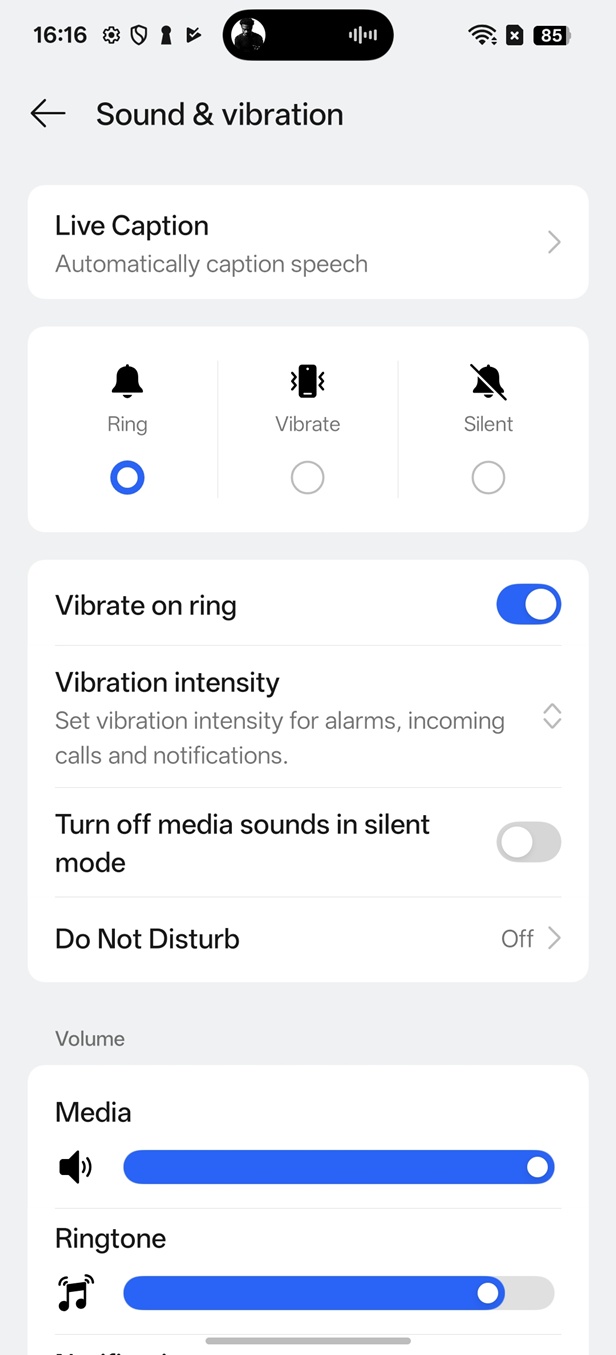Screen dimensions: 616x1355
Task: Open Do Not Disturb settings
Action: tap(307, 939)
